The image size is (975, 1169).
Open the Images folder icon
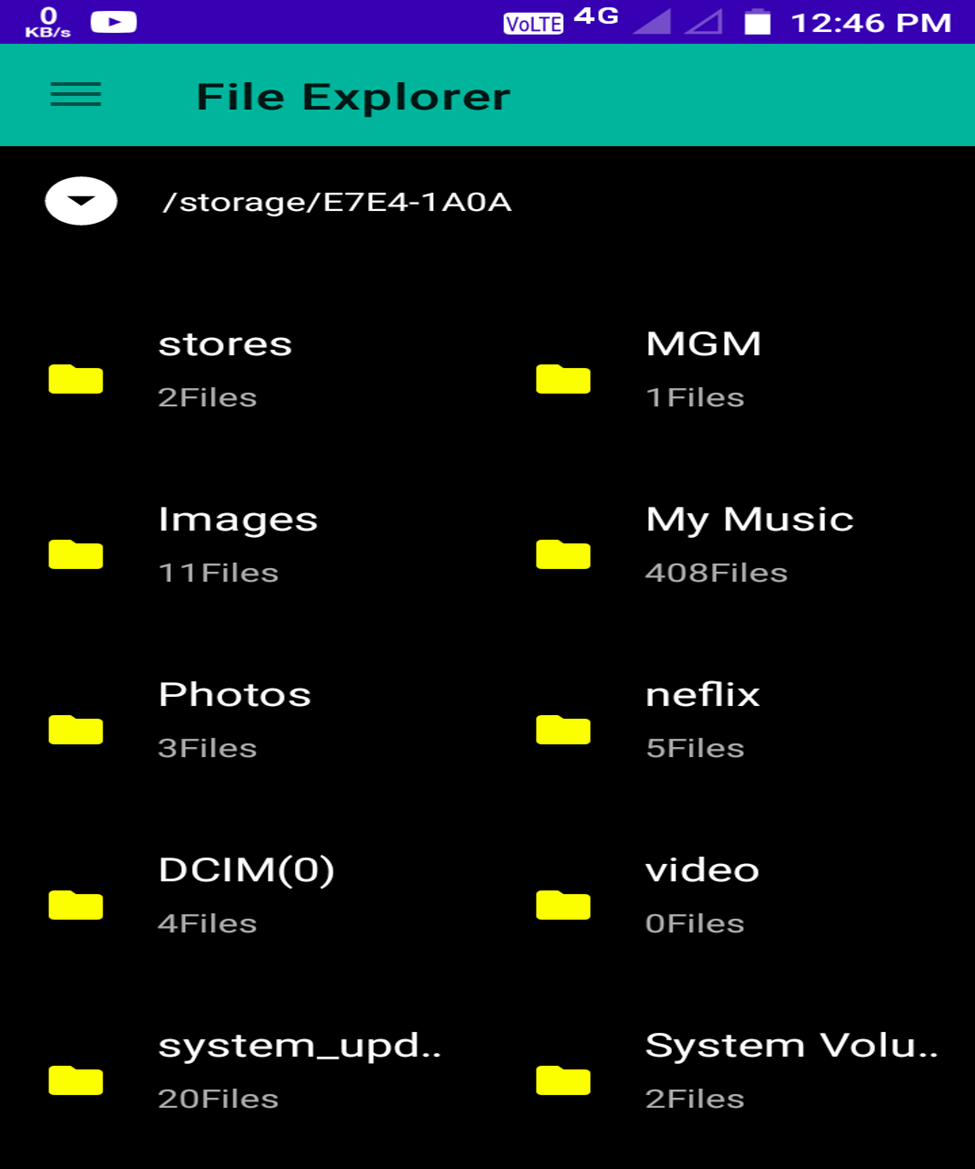75,556
